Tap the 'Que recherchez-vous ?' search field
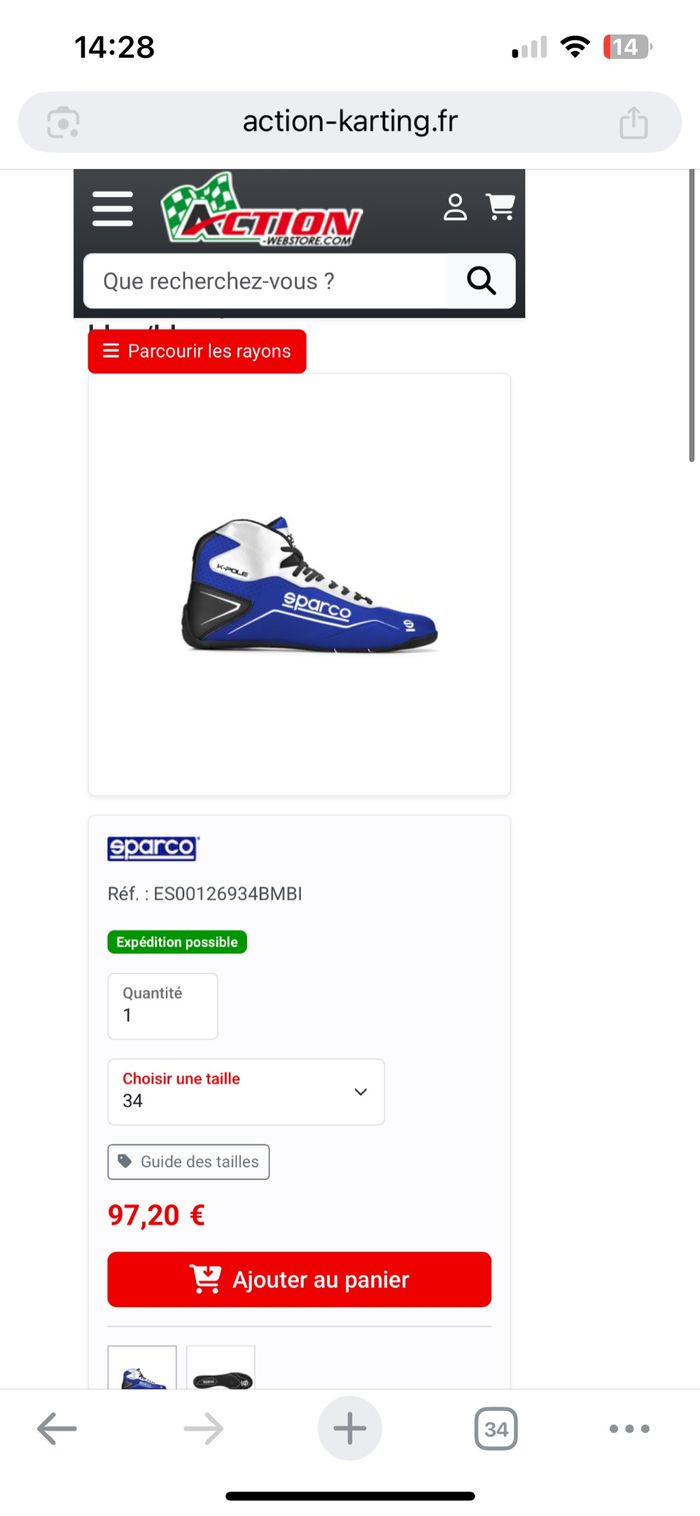 click(265, 281)
